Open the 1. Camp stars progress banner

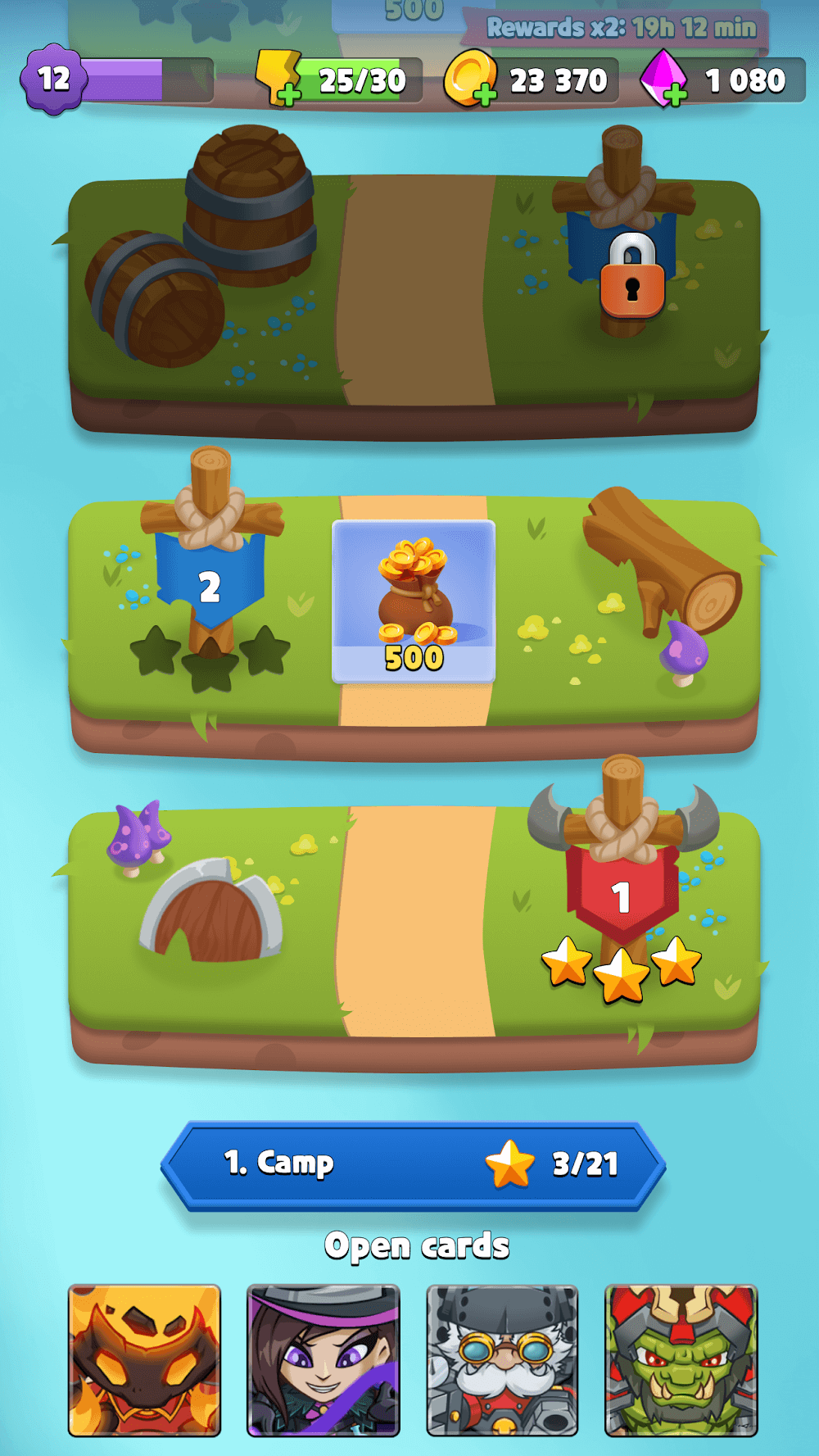tap(414, 1164)
